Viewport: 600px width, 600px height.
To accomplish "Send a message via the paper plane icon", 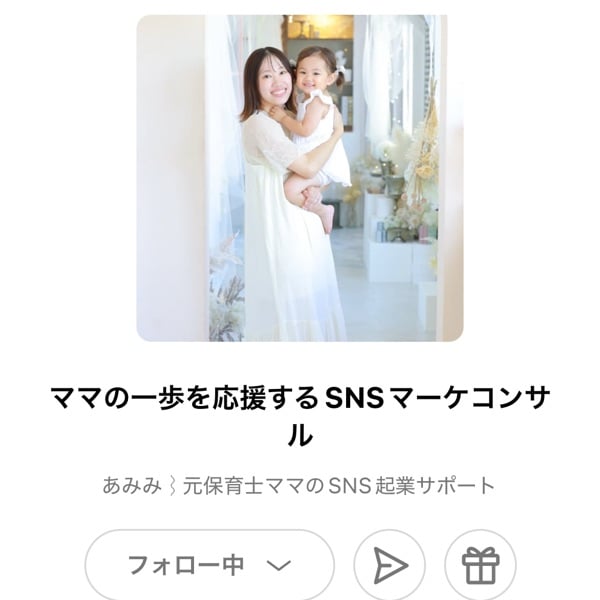I will click(389, 566).
